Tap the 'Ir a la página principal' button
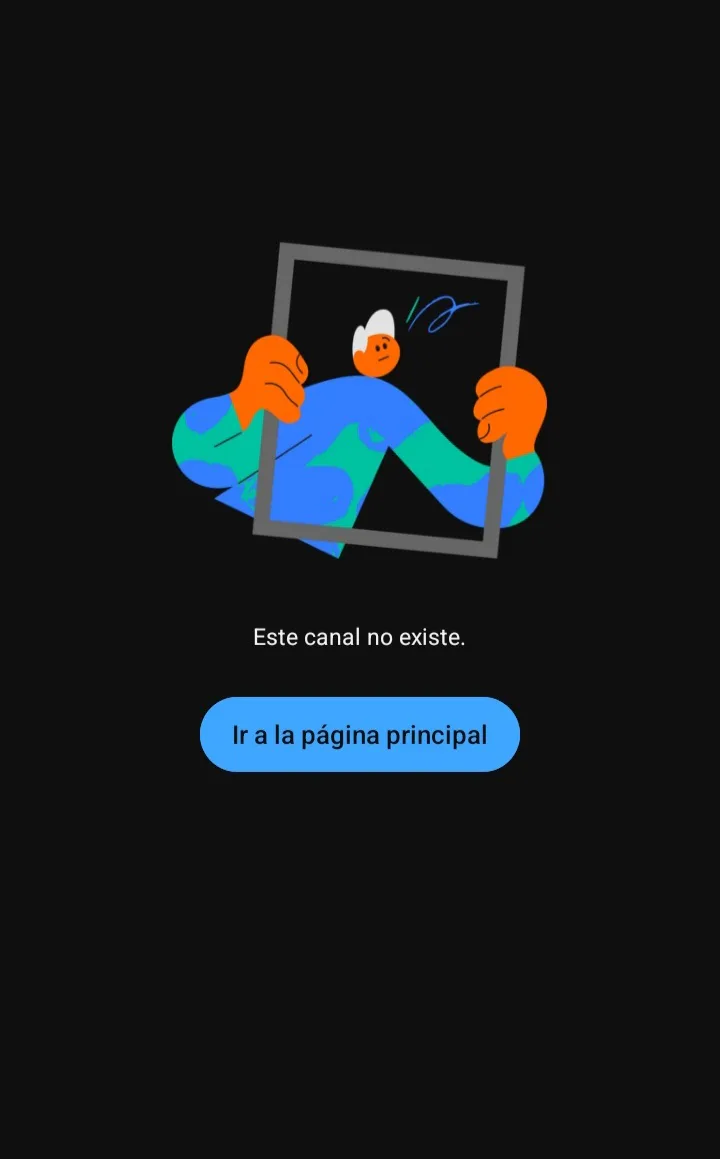The height and width of the screenshot is (1159, 720). (360, 735)
